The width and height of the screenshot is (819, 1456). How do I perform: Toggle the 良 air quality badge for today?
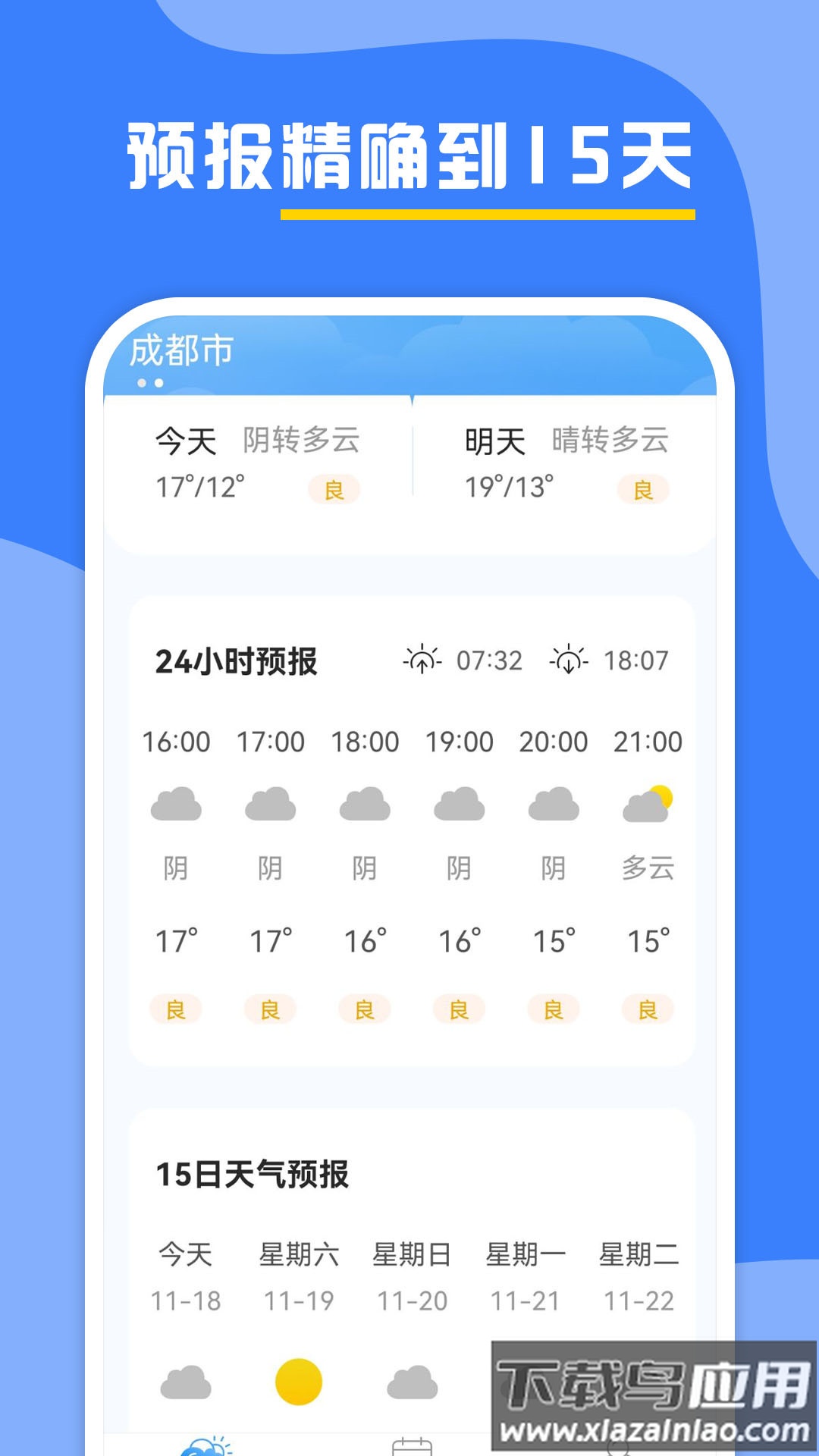pyautogui.click(x=334, y=489)
